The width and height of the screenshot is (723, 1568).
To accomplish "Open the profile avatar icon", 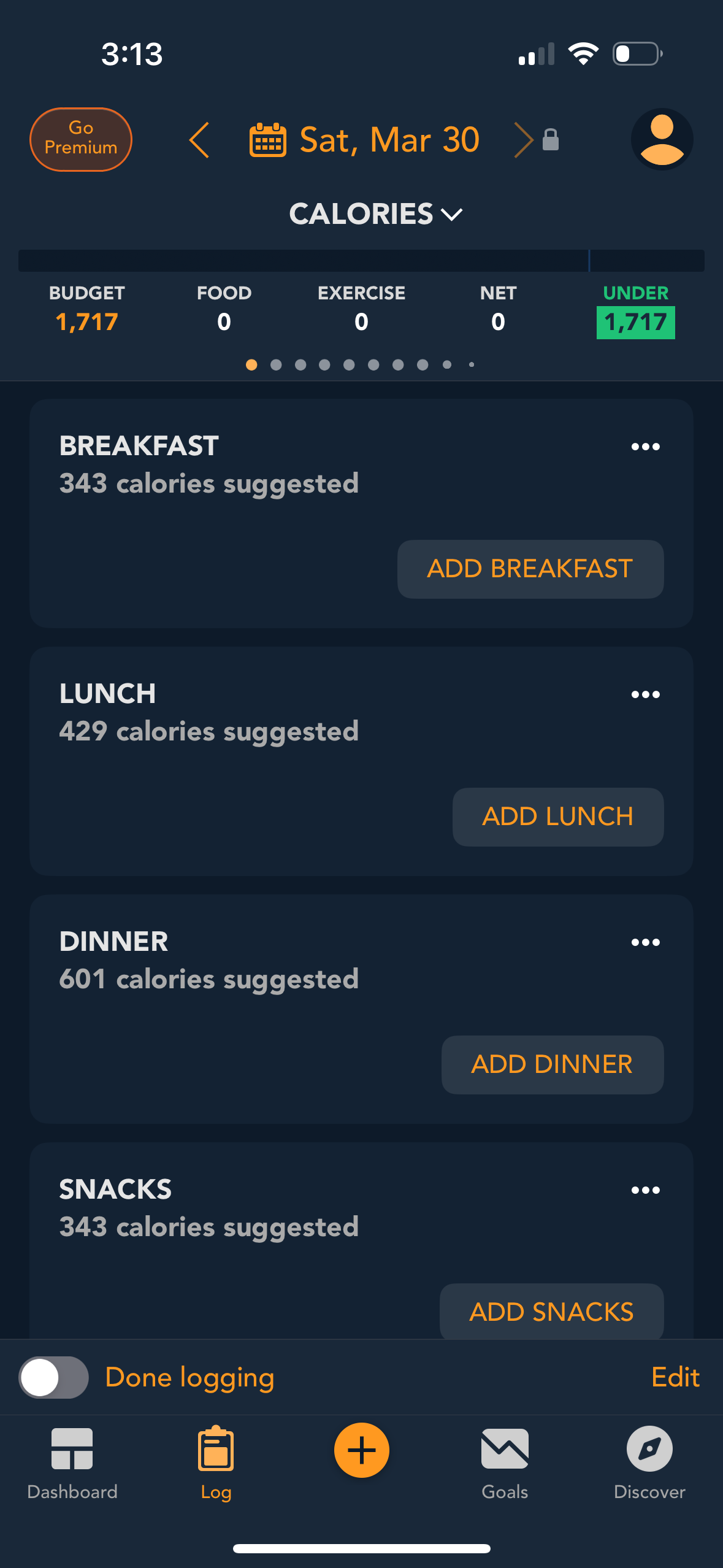I will pos(662,139).
